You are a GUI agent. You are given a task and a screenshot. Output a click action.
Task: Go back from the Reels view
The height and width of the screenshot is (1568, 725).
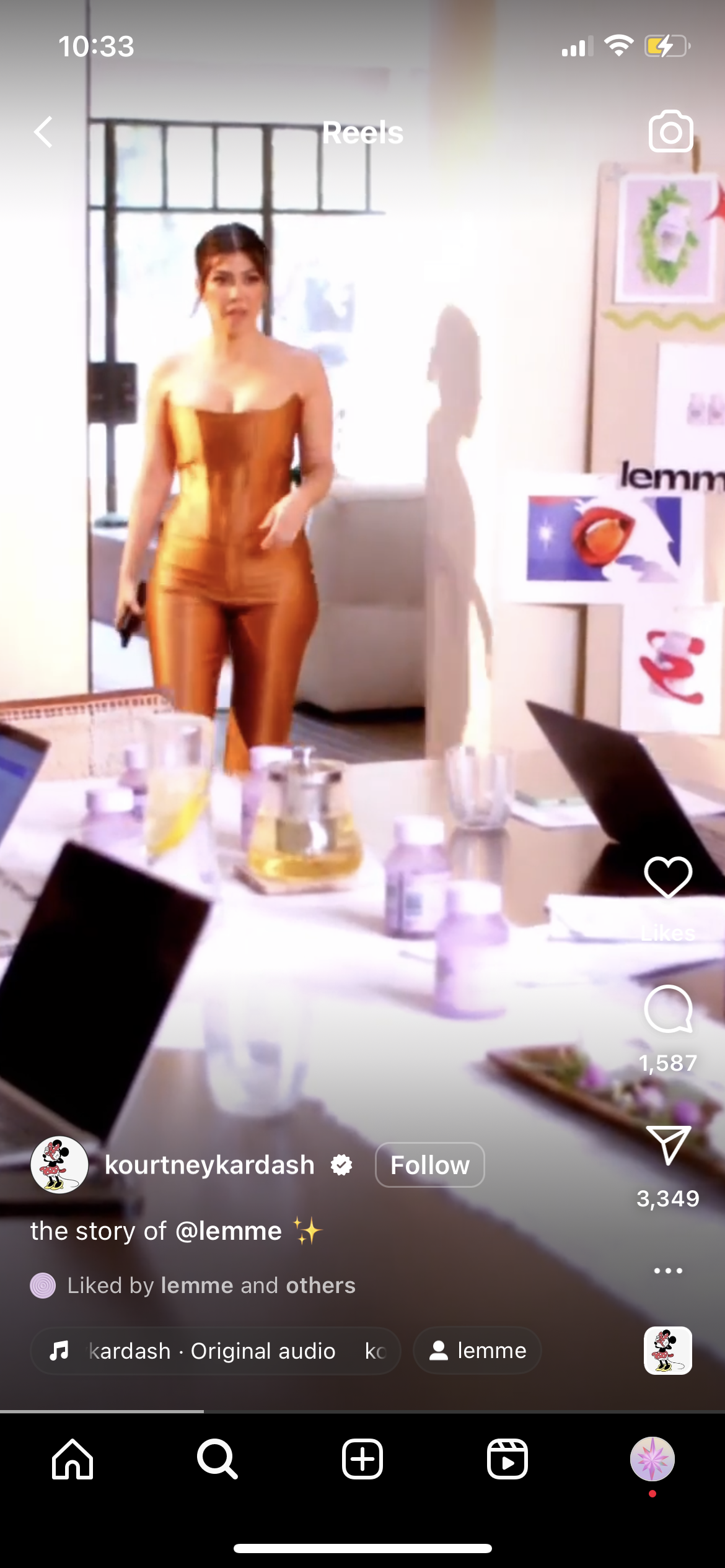(x=43, y=132)
